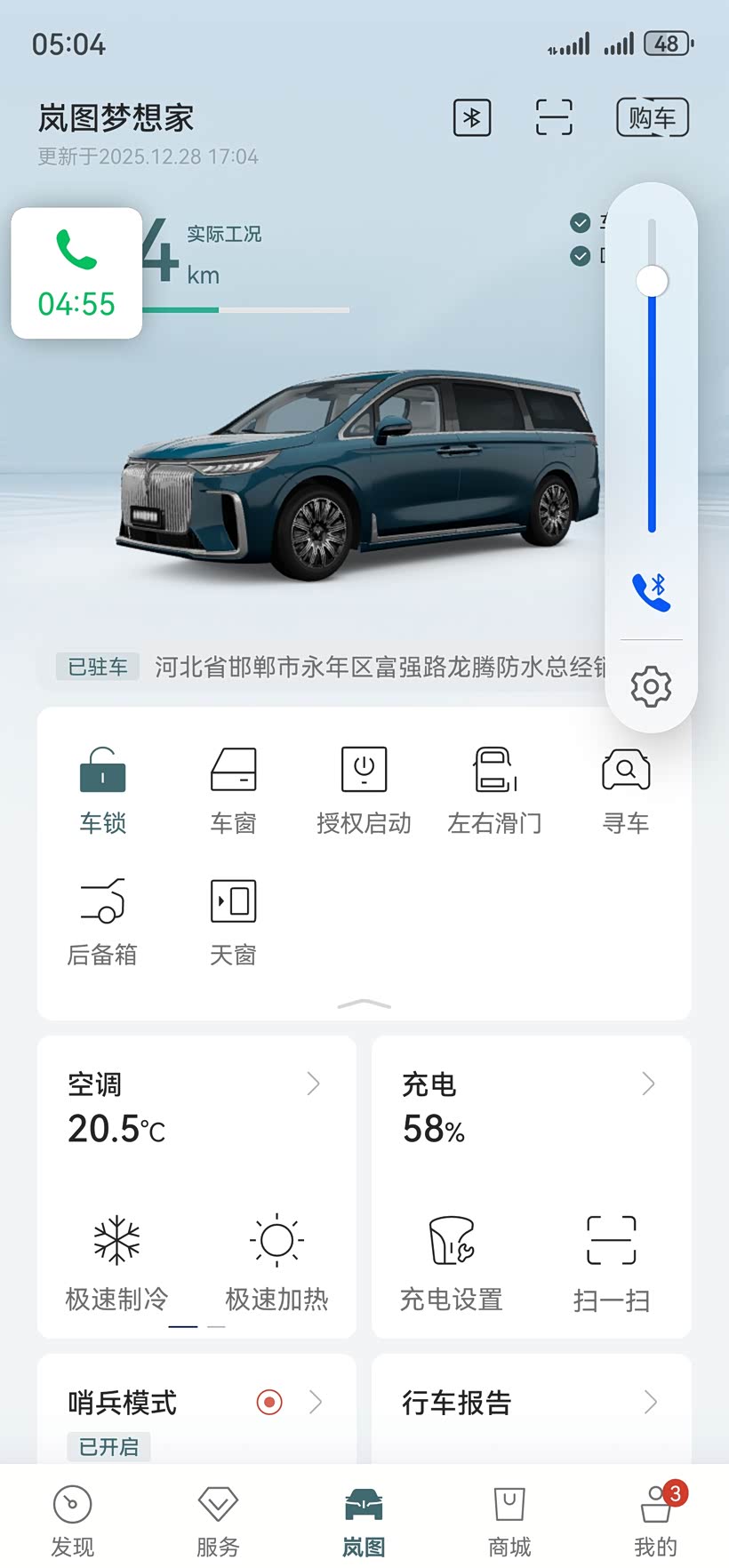The height and width of the screenshot is (1568, 729).
Task: Open 行车报告 driving report
Action: click(531, 1403)
